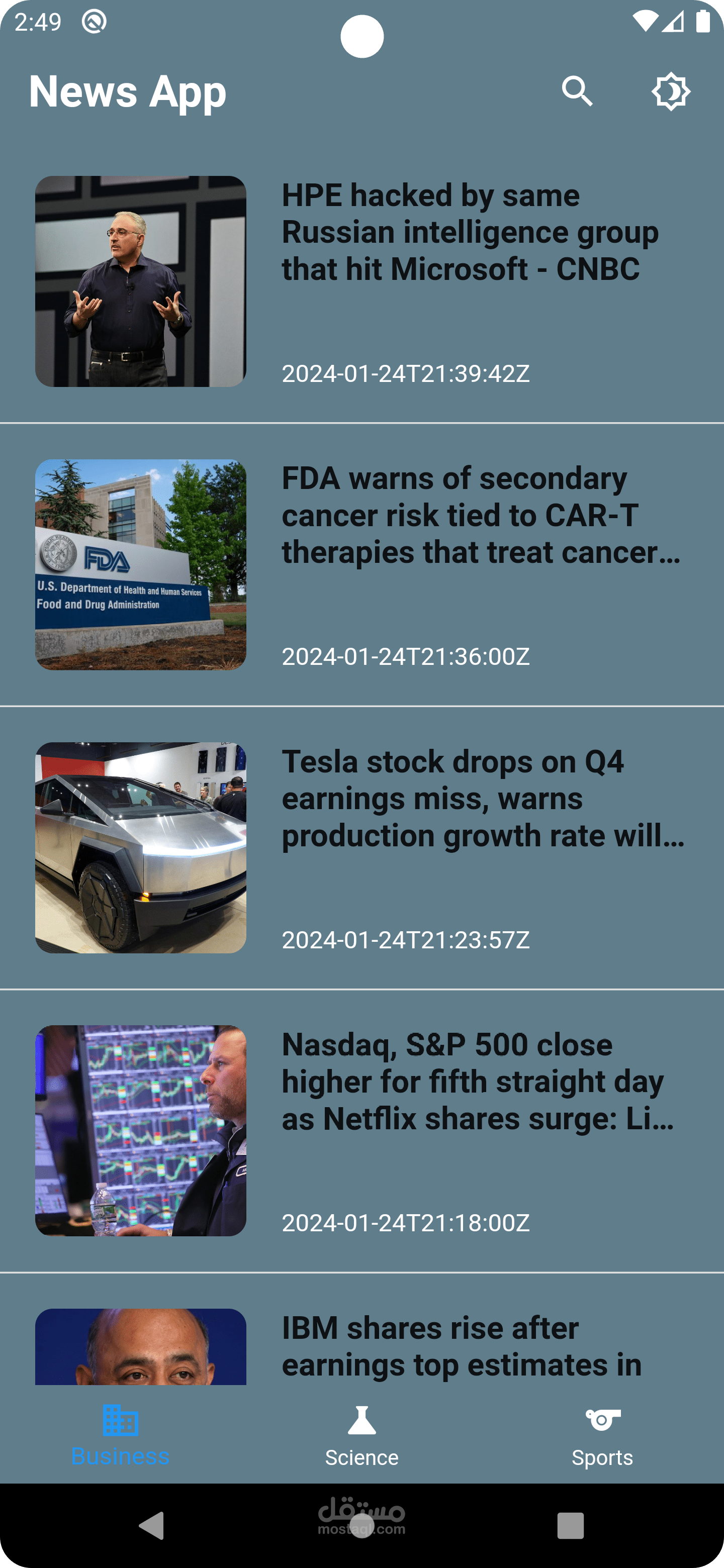
Task: Open the search icon in the top bar
Action: point(577,91)
